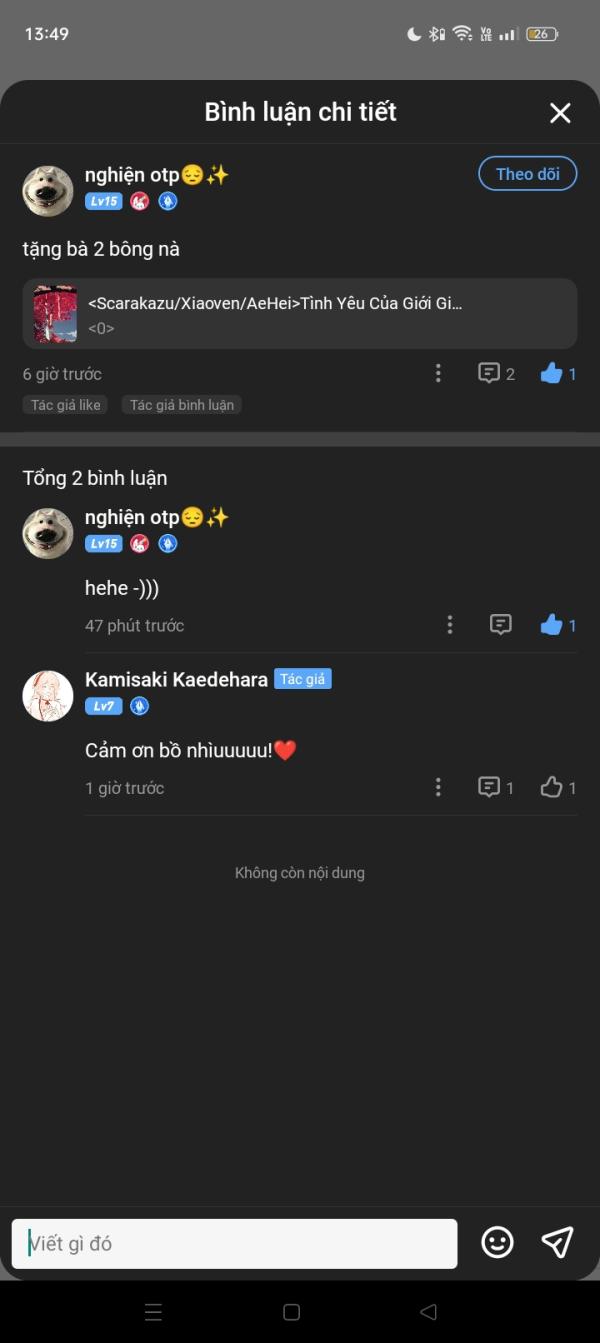Image resolution: width=600 pixels, height=1343 pixels.
Task: Remove like from the "hehe -)))" comment
Action: click(558, 625)
